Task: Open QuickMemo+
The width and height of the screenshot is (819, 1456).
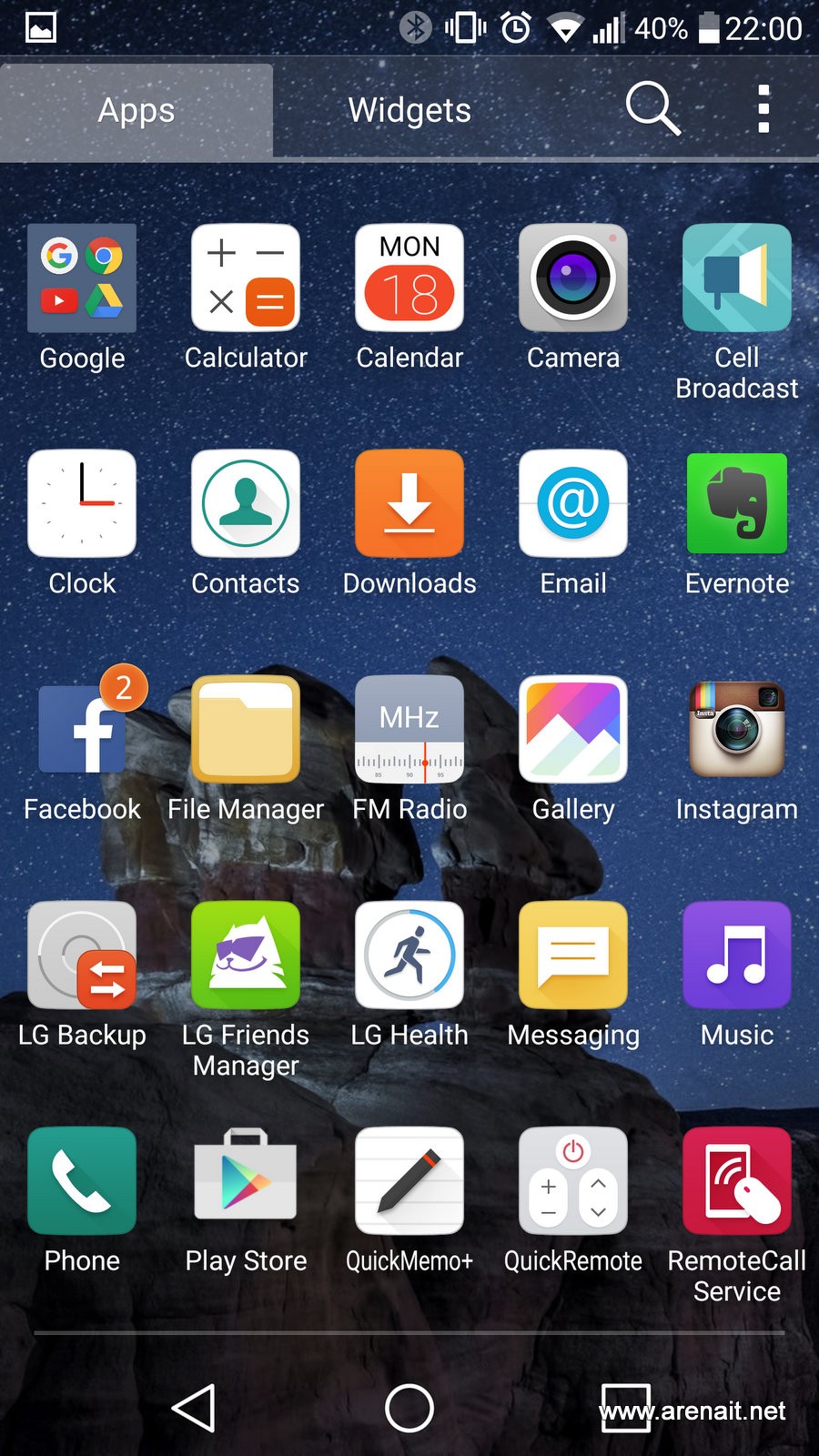Action: pyautogui.click(x=409, y=1180)
